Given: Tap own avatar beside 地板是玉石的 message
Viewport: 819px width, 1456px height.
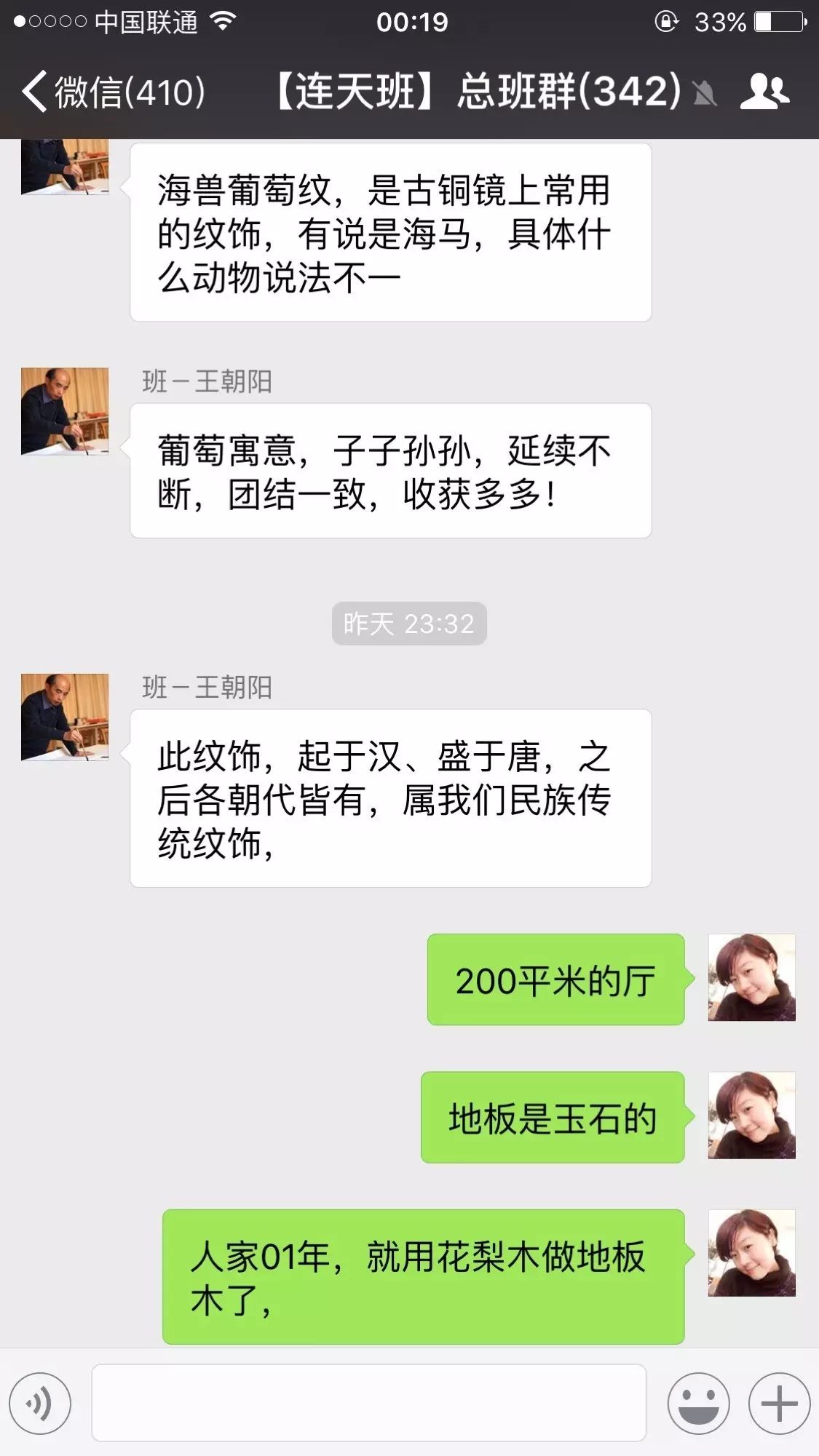Looking at the screenshot, I should pyautogui.click(x=751, y=1115).
